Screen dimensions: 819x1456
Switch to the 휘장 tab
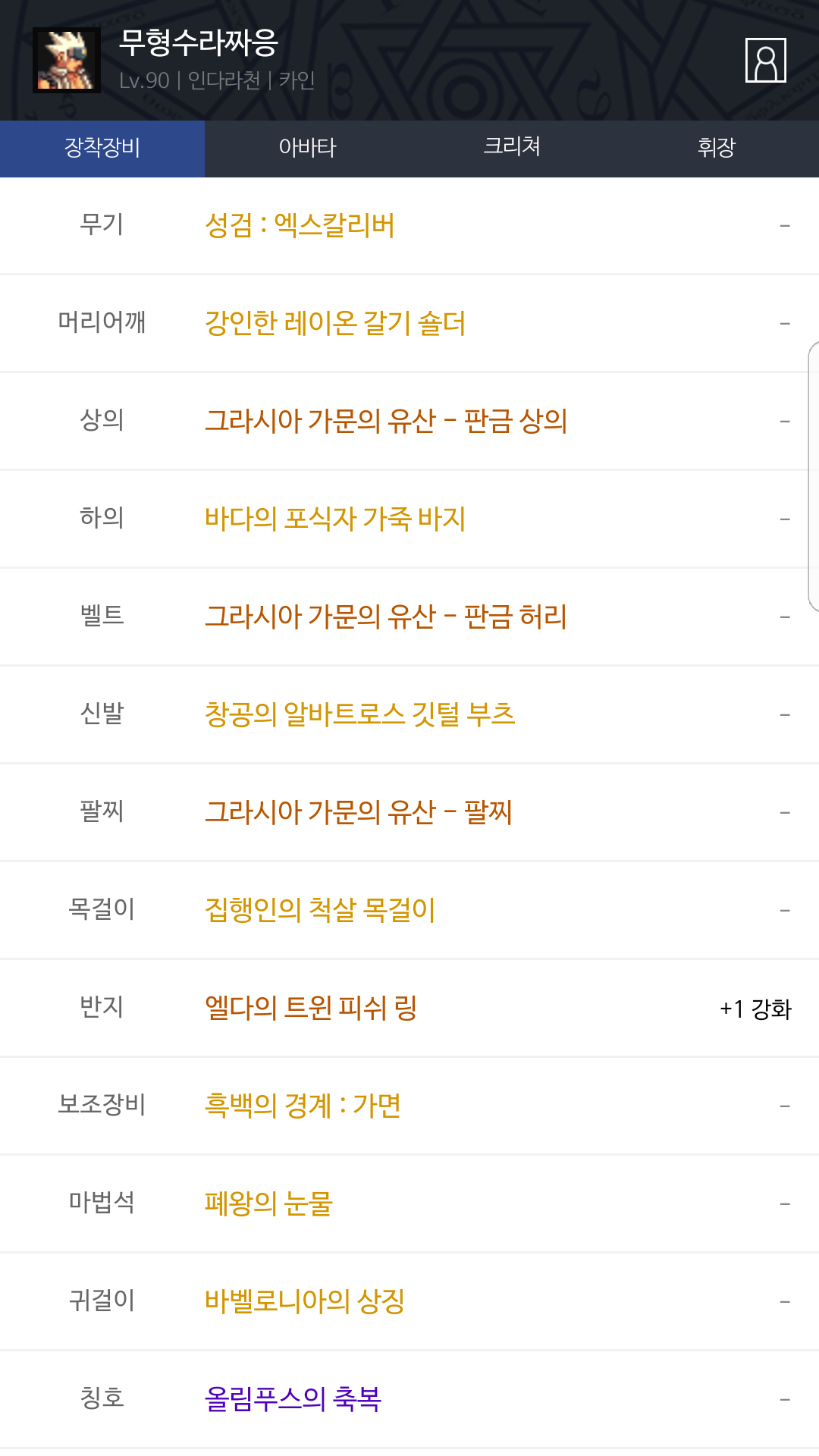(x=717, y=148)
